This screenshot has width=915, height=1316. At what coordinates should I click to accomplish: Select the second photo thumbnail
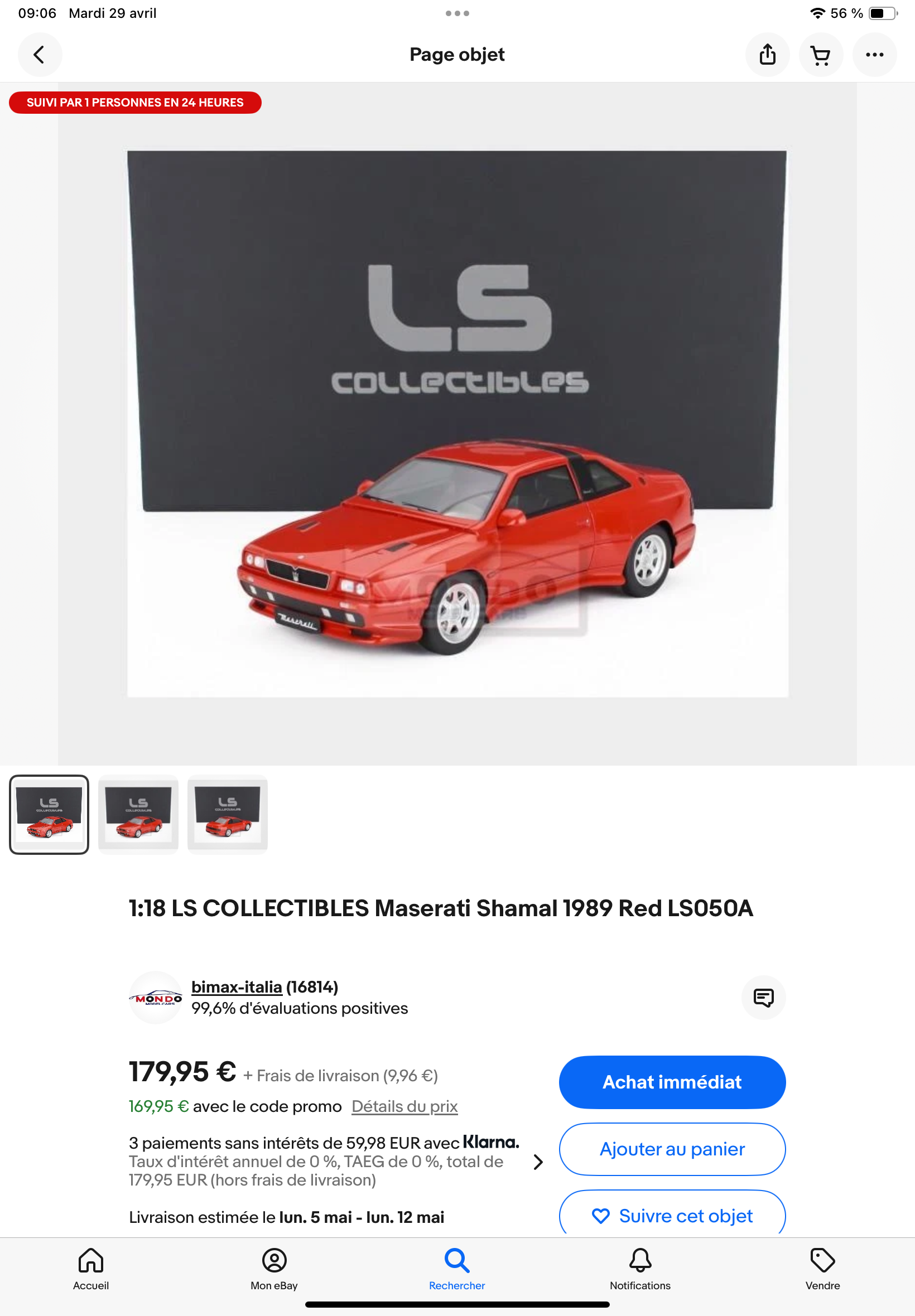tap(138, 814)
